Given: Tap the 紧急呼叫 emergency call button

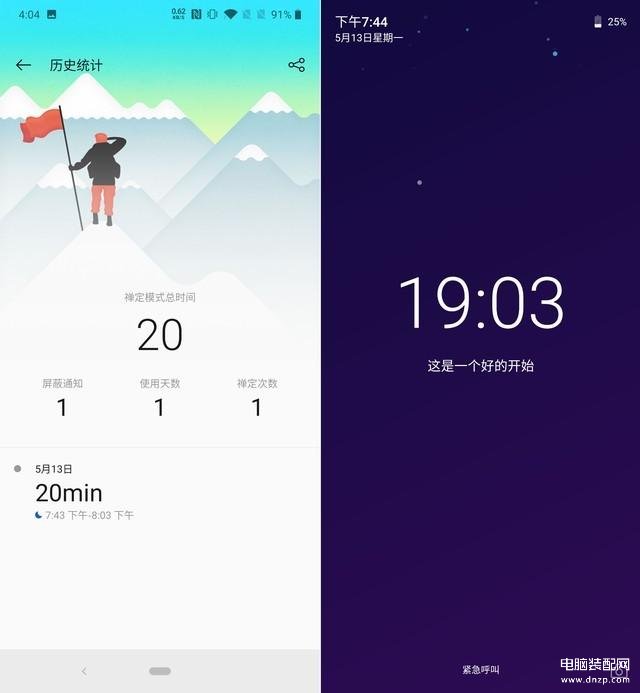Looking at the screenshot, I should tap(480, 669).
